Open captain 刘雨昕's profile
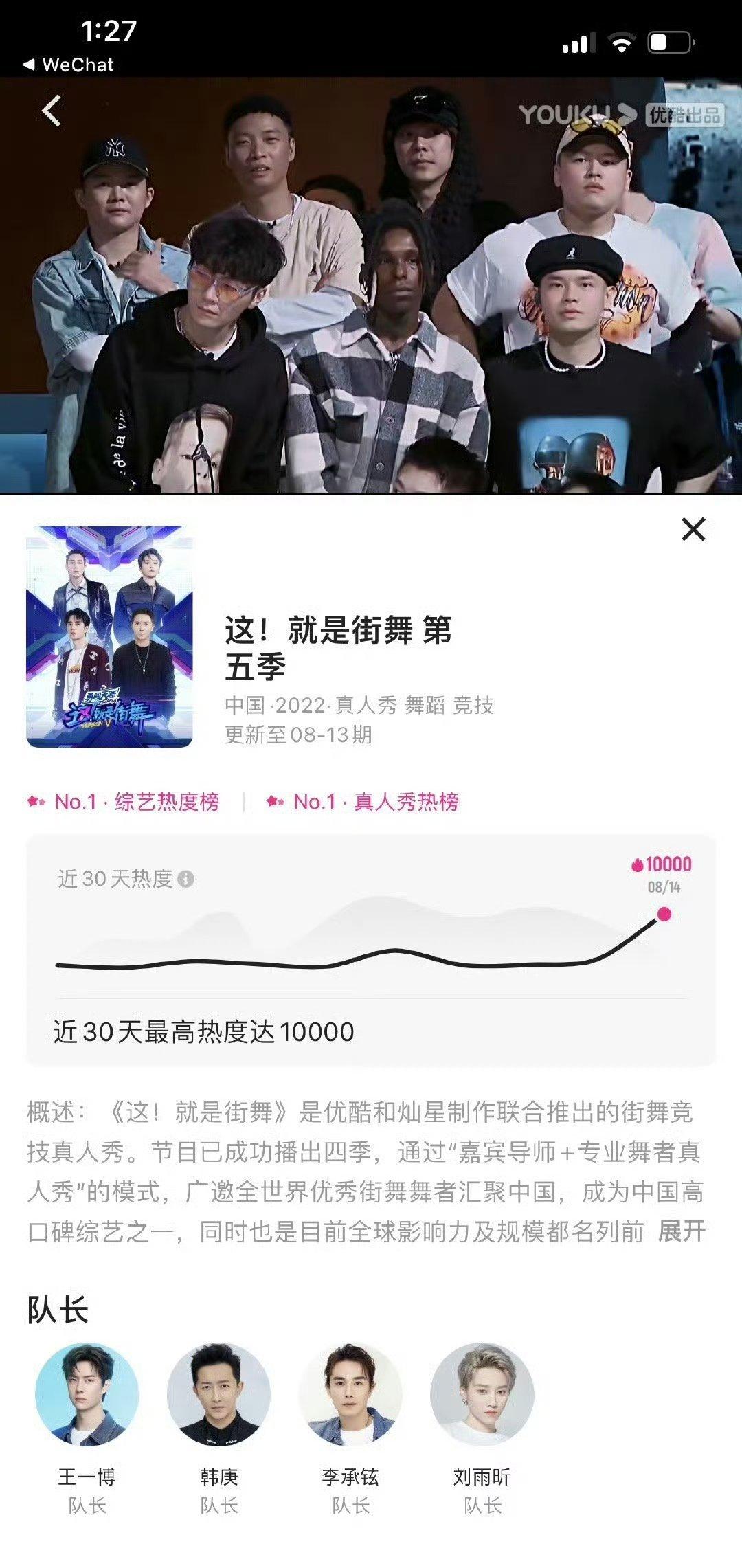 (x=482, y=1395)
